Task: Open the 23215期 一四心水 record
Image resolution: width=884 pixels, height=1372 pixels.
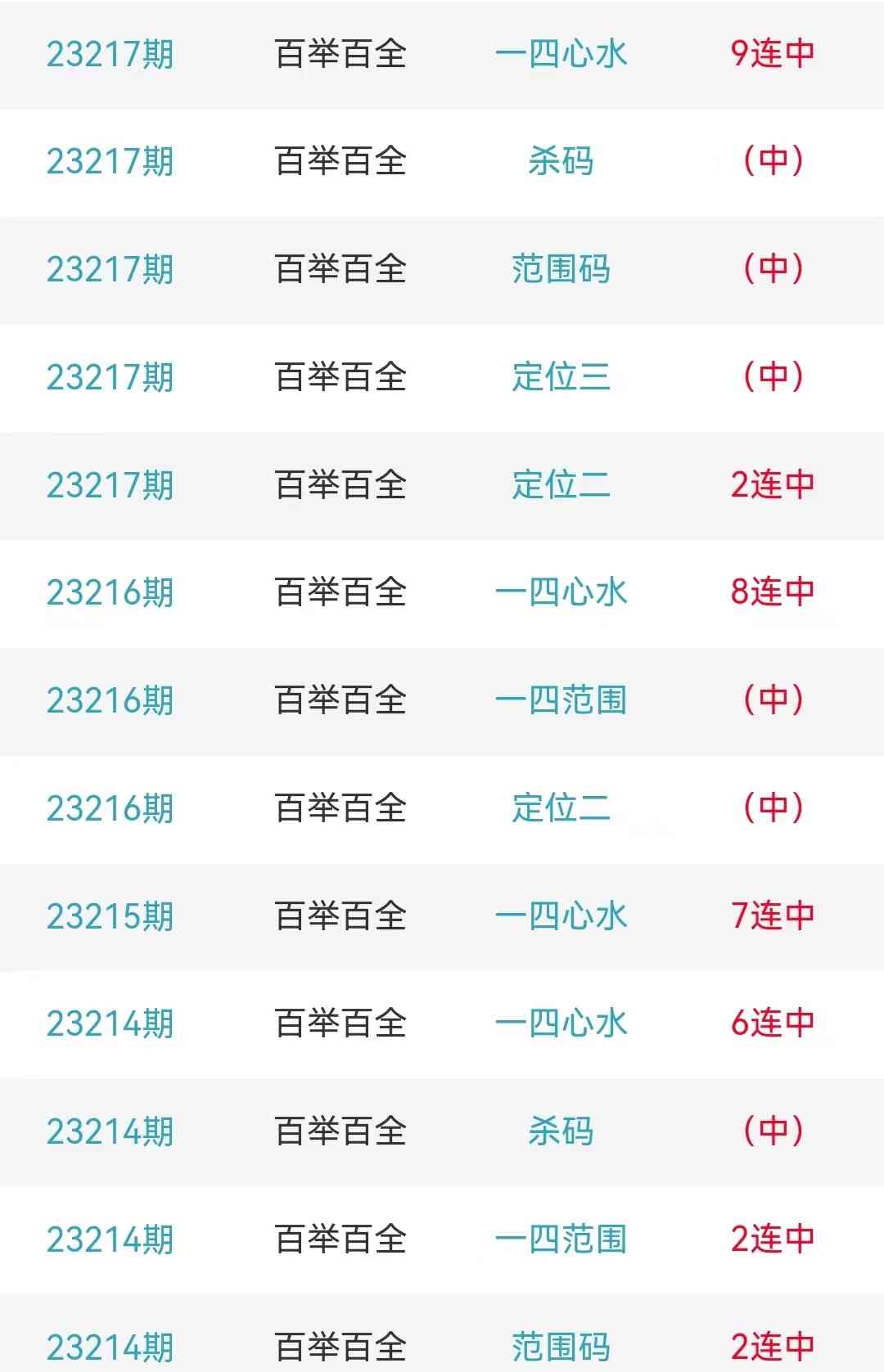Action: tap(561, 916)
